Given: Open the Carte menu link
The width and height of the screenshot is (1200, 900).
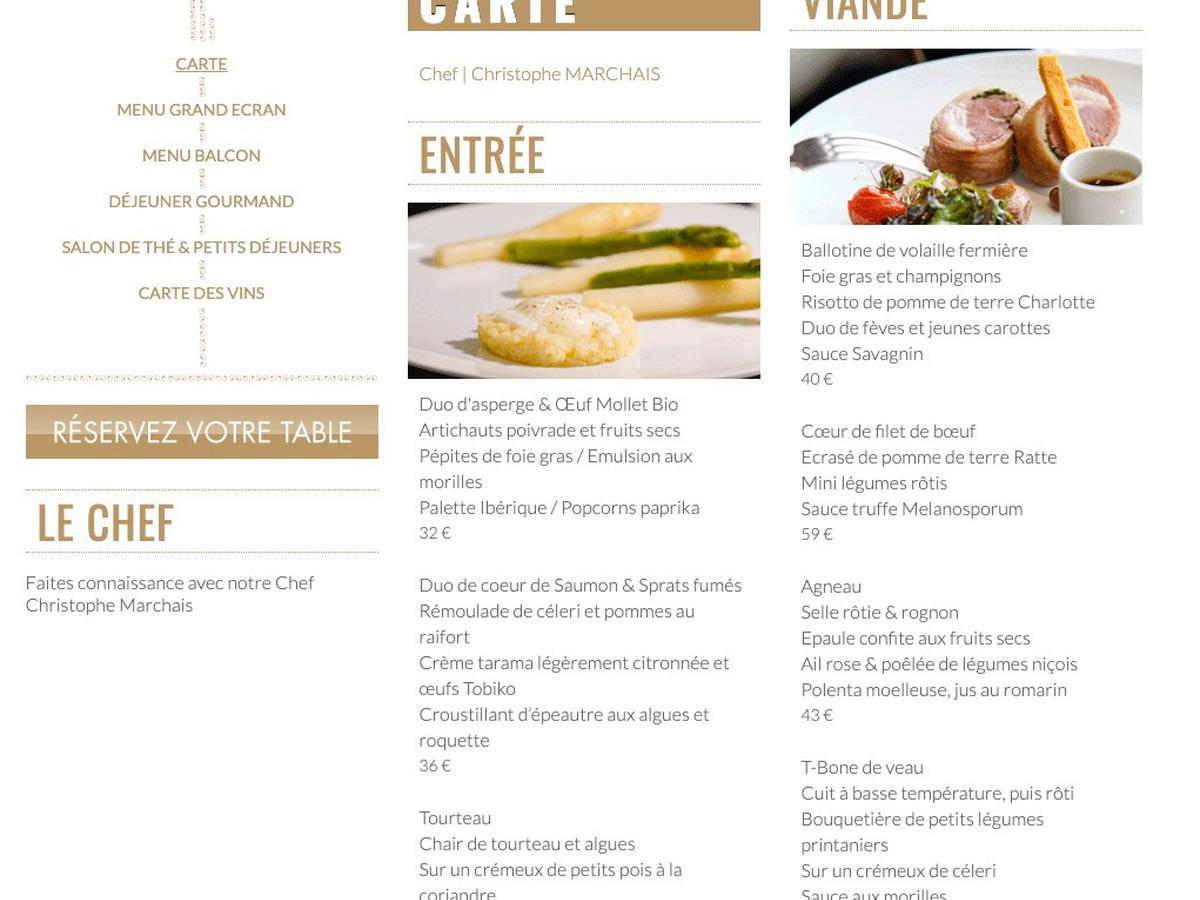Looking at the screenshot, I should [x=201, y=64].
